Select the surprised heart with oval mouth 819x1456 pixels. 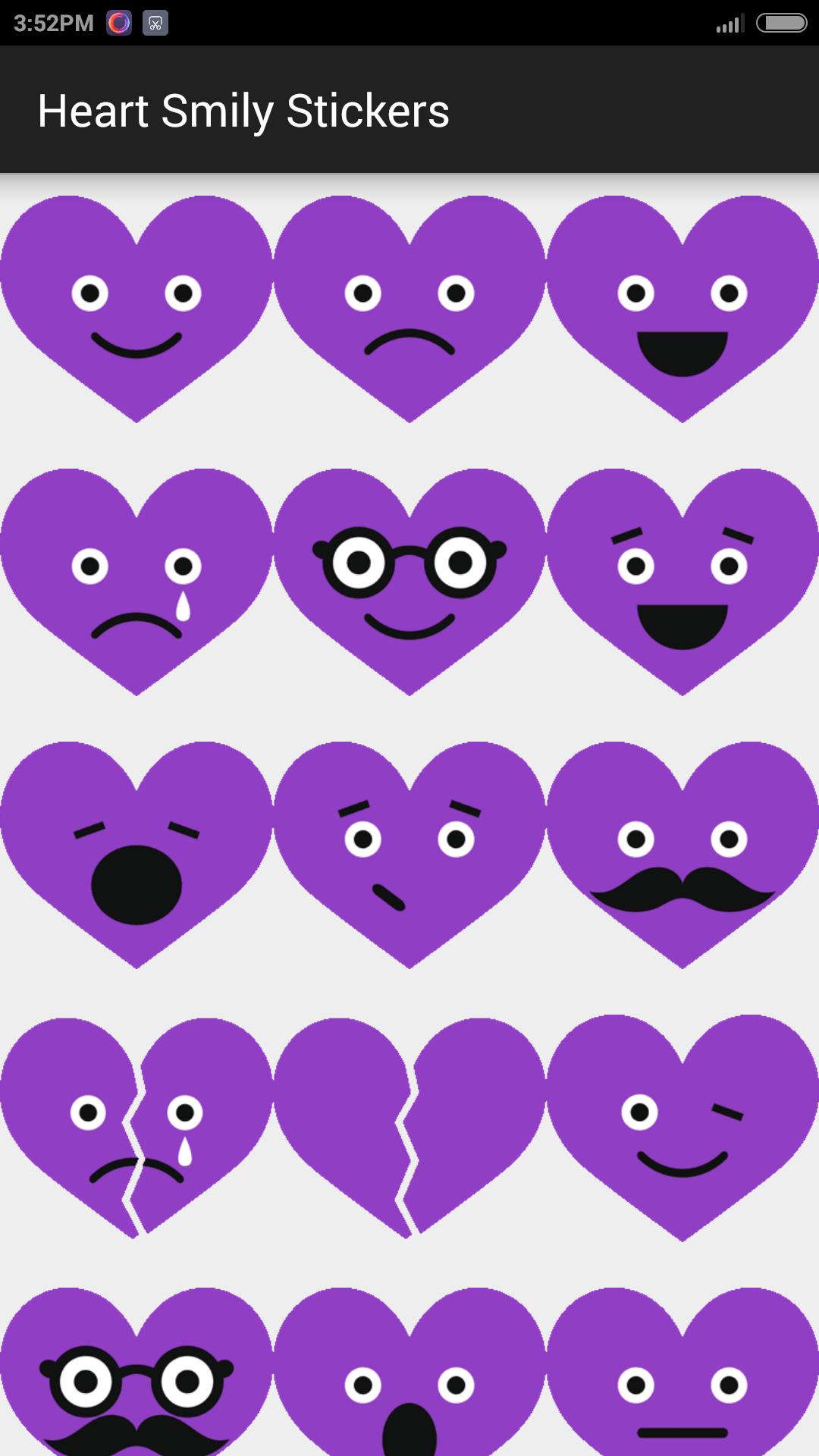(409, 1380)
